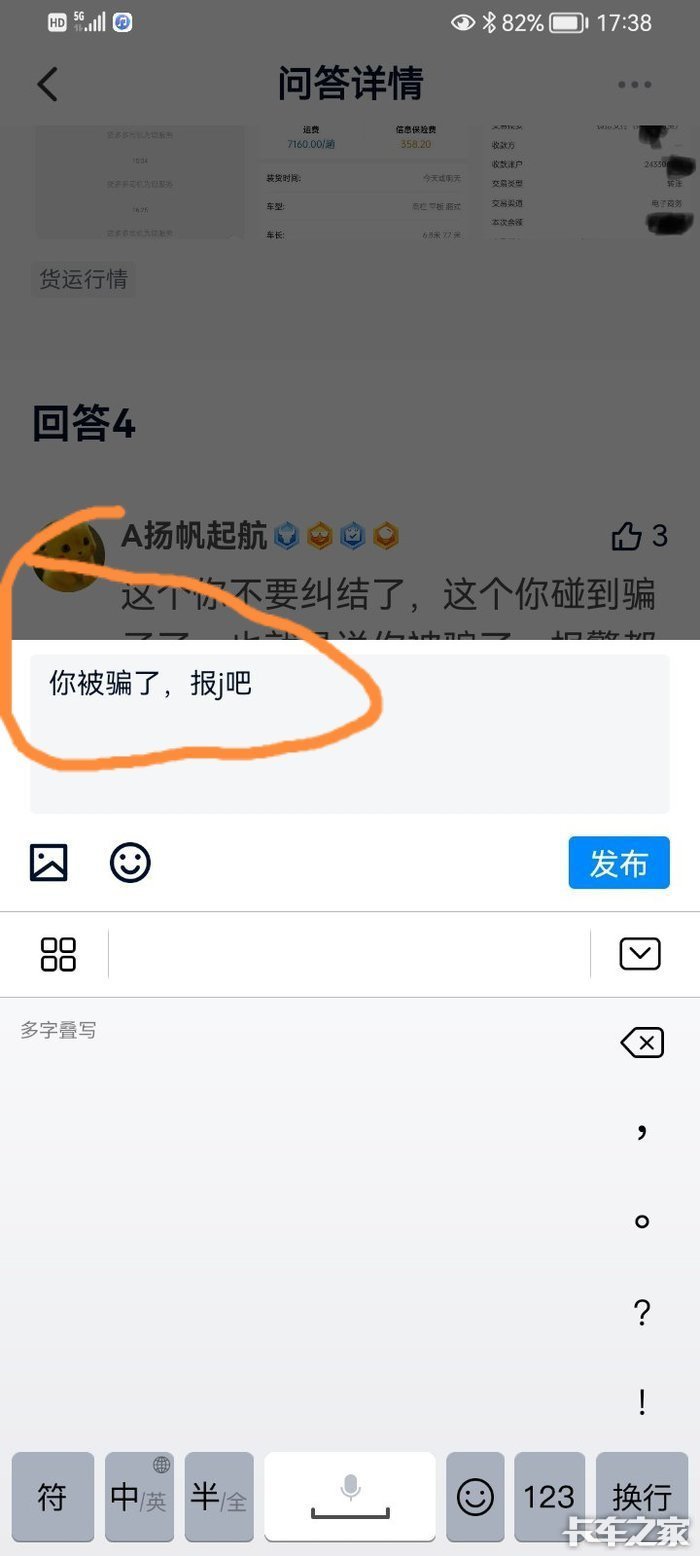Insert a question mark from keyboard
700x1556 pixels.
pos(642,1312)
